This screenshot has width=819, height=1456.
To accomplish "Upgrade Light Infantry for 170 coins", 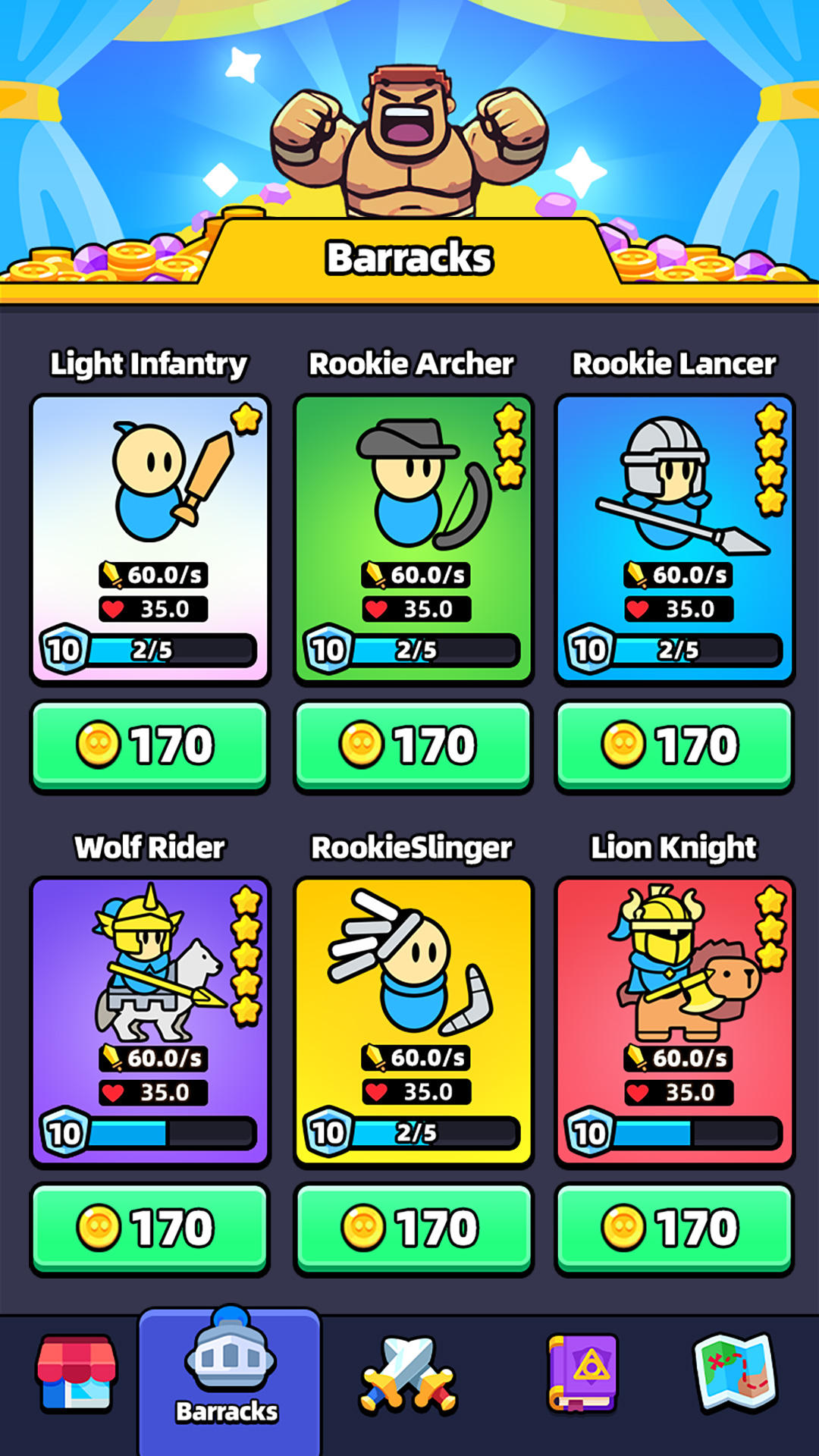I will click(x=150, y=745).
